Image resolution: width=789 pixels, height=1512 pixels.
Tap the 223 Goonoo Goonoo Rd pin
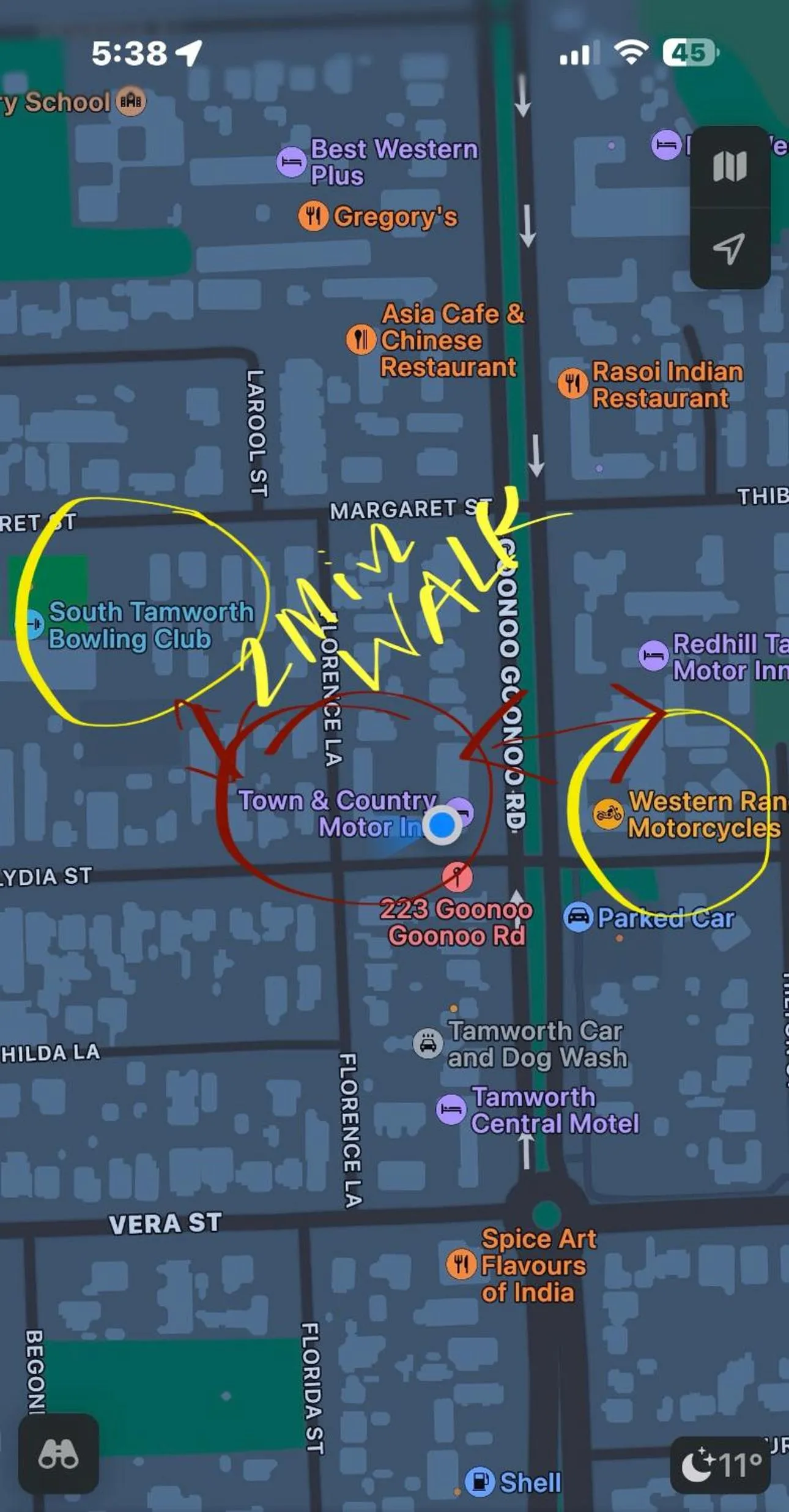click(x=457, y=877)
